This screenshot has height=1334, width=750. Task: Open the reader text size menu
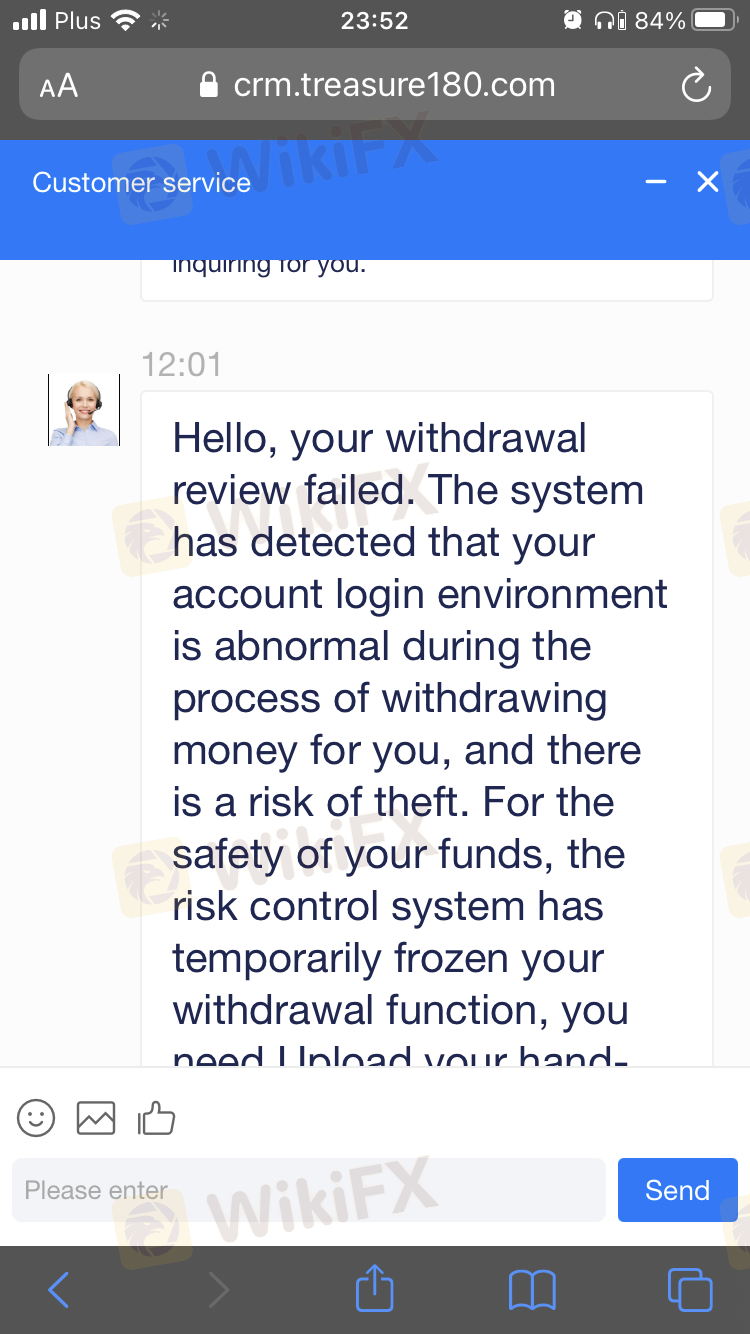[x=59, y=86]
